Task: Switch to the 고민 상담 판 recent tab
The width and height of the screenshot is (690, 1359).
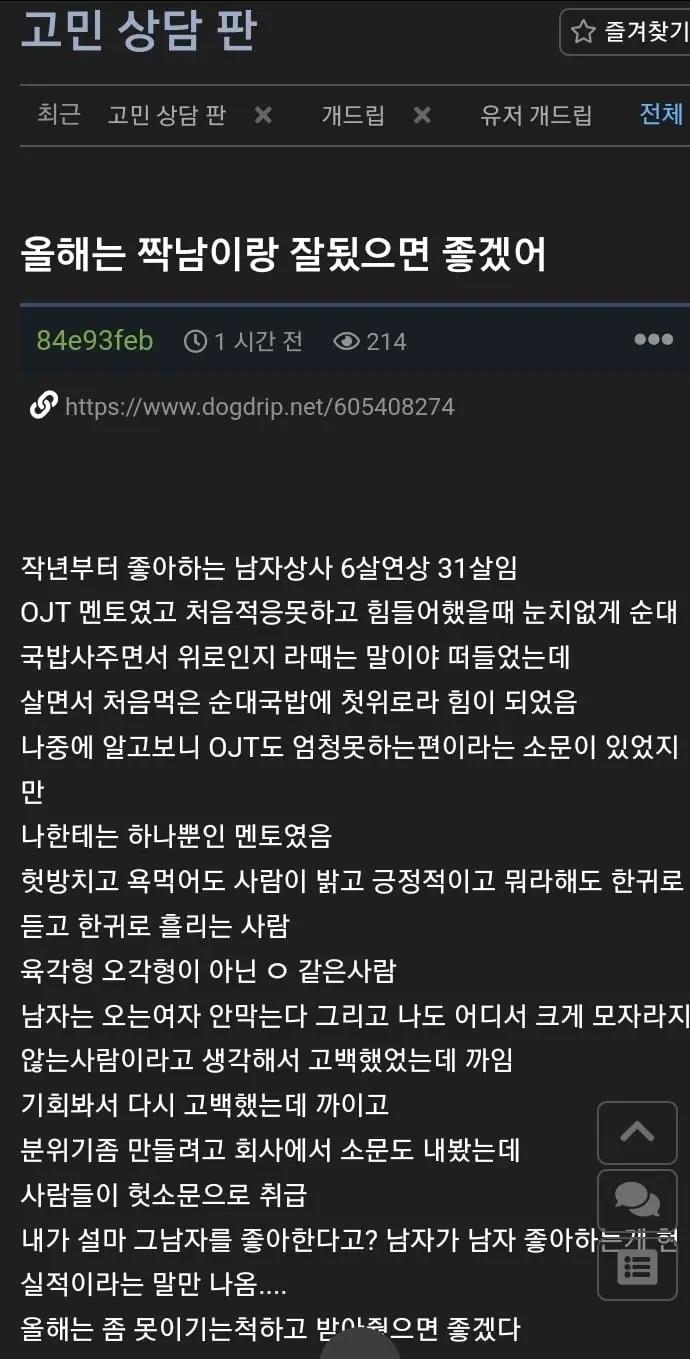Action: click(166, 115)
